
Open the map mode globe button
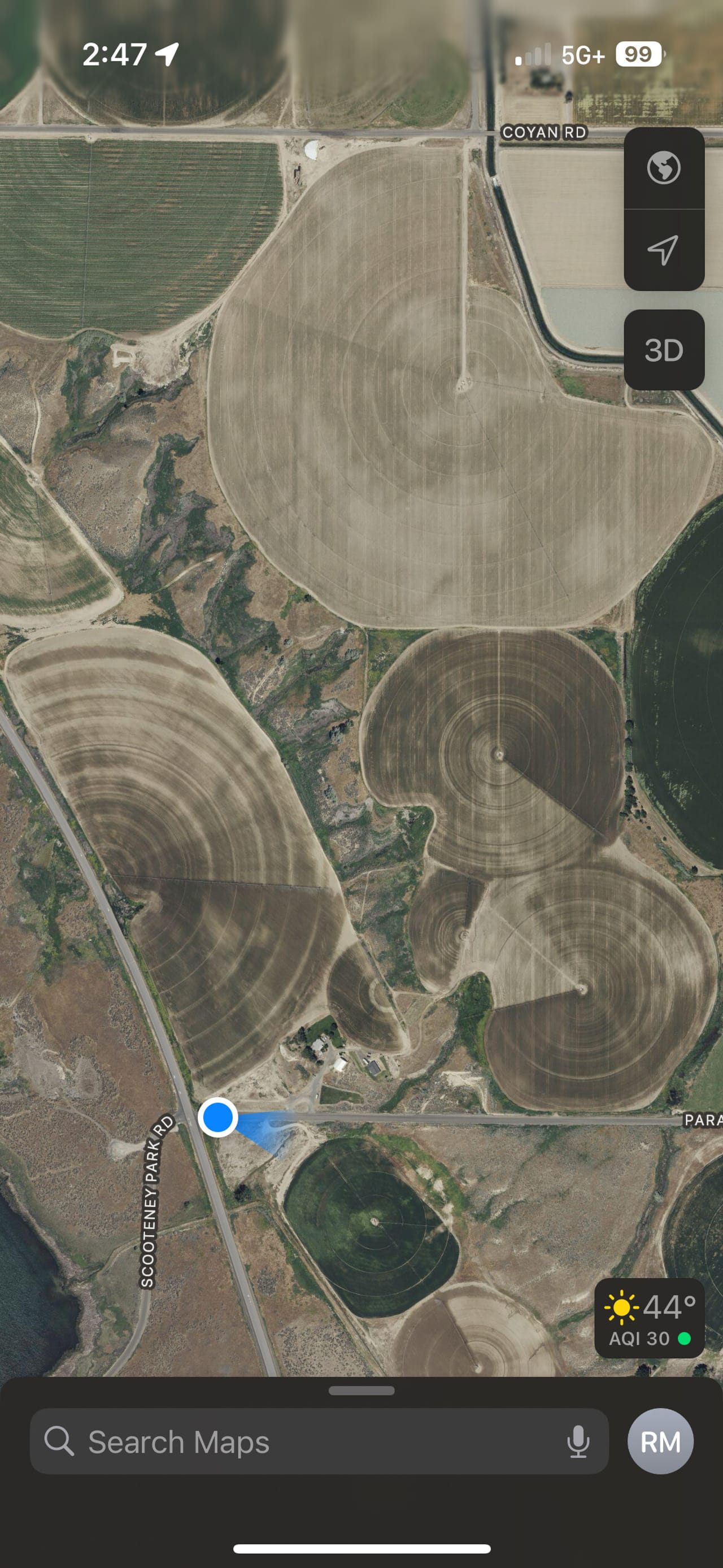(x=663, y=167)
